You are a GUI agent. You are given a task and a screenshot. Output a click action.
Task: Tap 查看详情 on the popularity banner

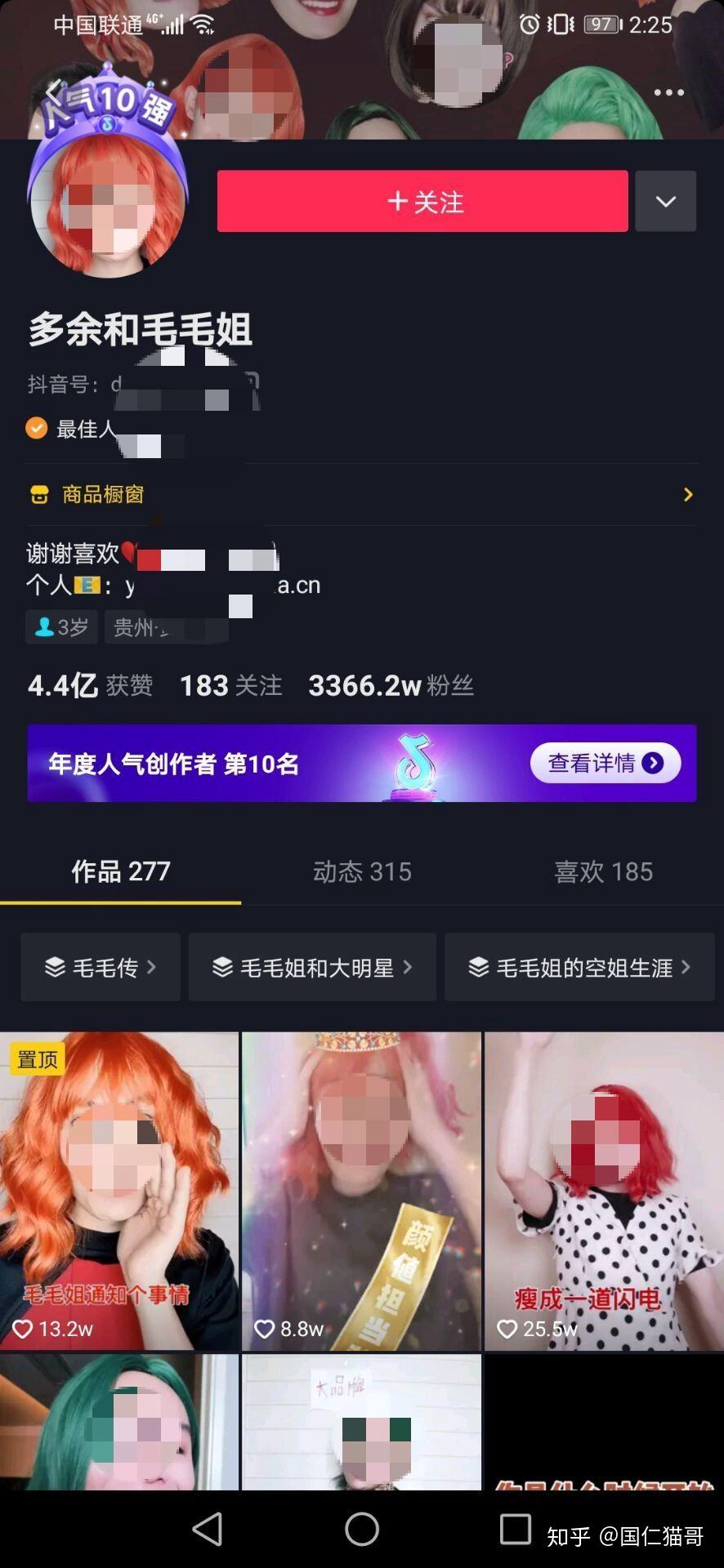pyautogui.click(x=605, y=763)
